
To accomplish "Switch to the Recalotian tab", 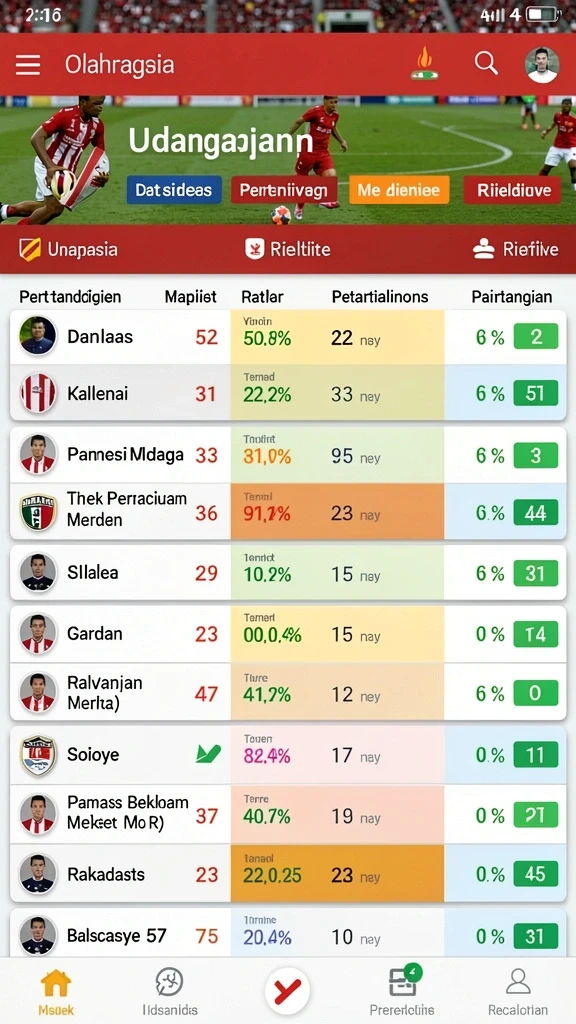I will tap(518, 991).
